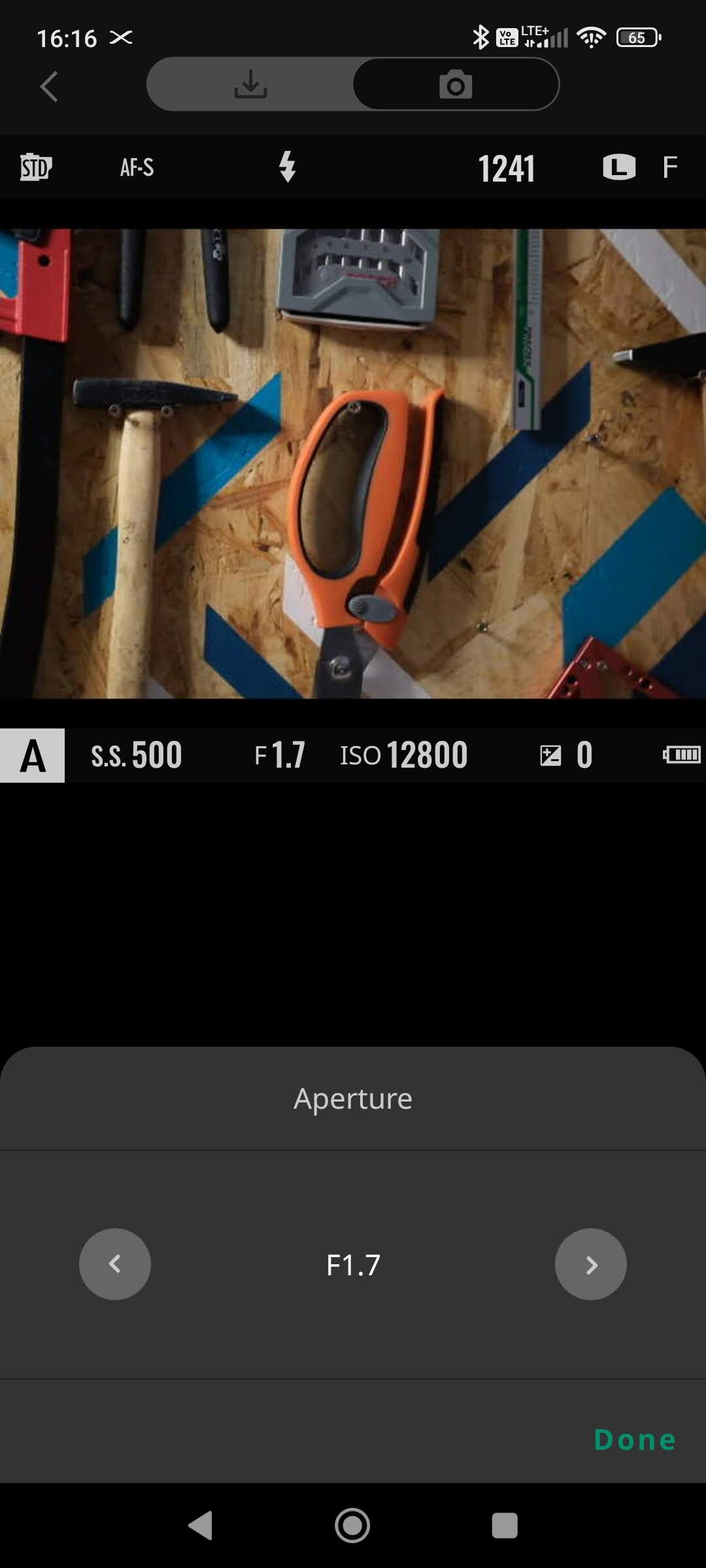
Task: Open exposure compensation setting
Action: click(x=566, y=755)
